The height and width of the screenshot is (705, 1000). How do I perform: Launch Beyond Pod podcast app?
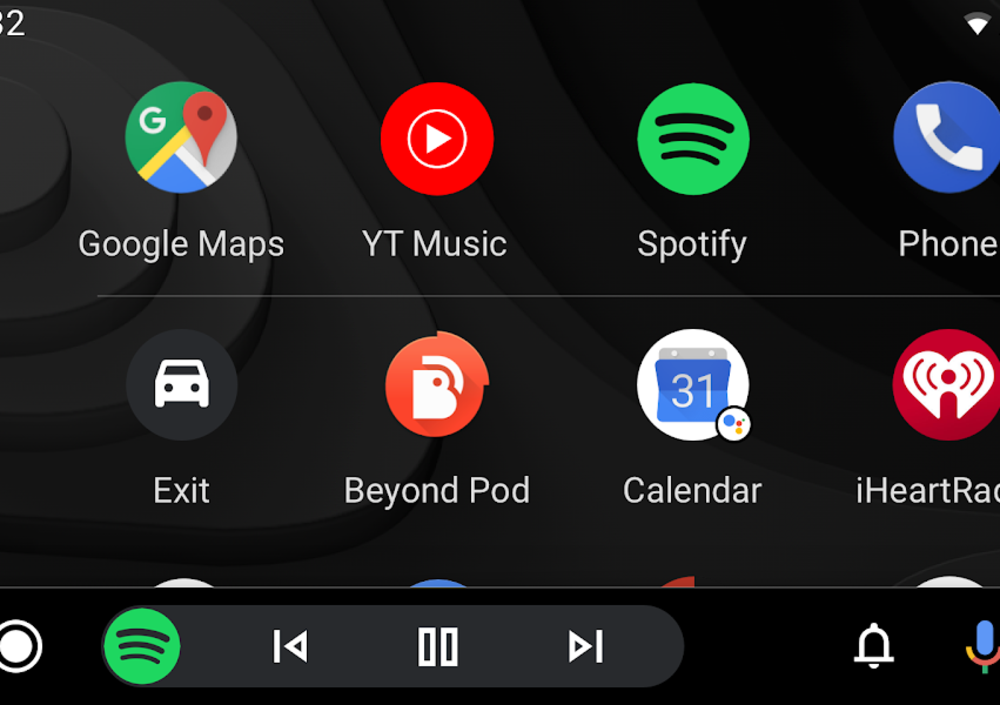(x=436, y=385)
